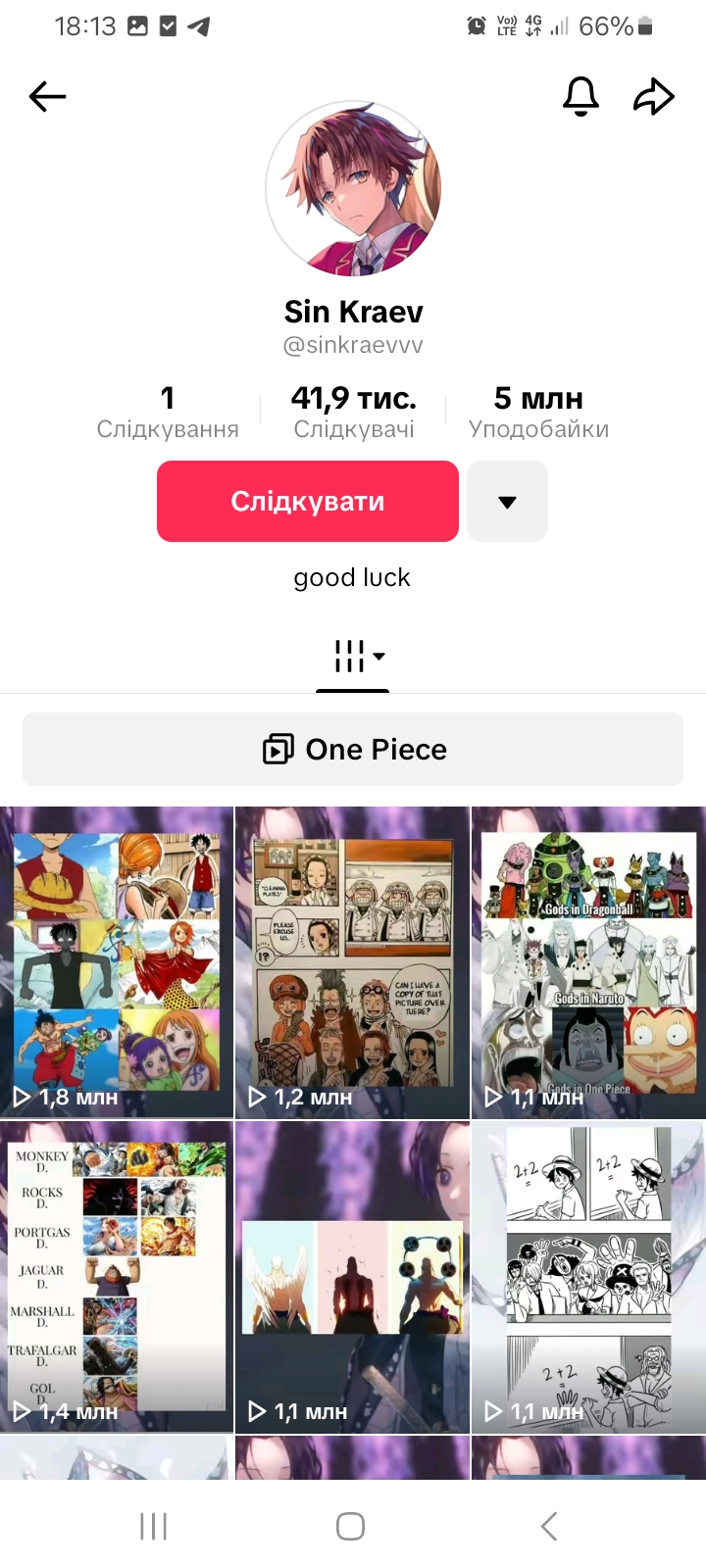Follow with the Слідкувати button
This screenshot has height=1568, width=706.
[x=308, y=501]
